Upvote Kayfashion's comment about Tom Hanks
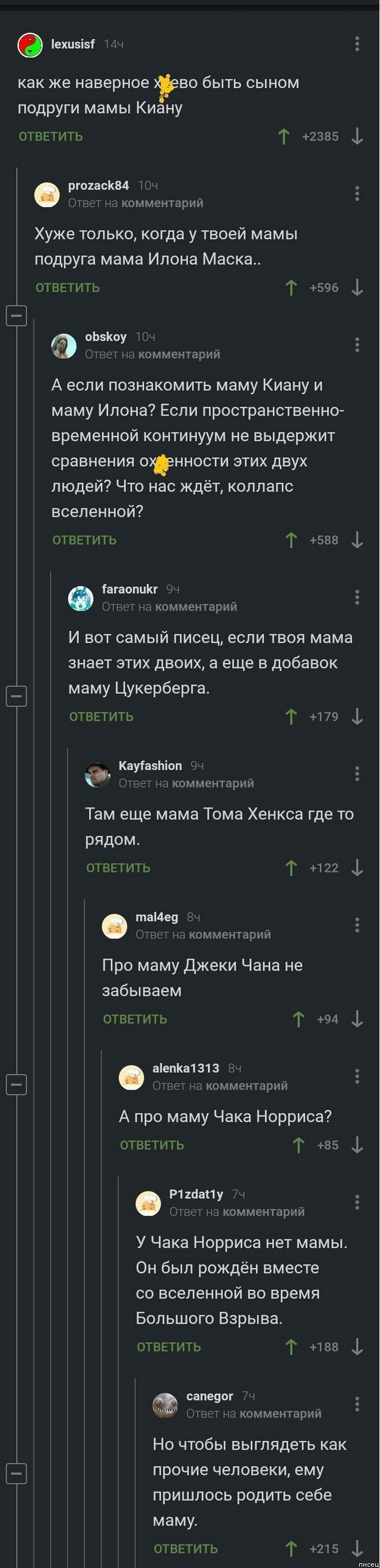This screenshot has width=380, height=1568. (x=291, y=868)
